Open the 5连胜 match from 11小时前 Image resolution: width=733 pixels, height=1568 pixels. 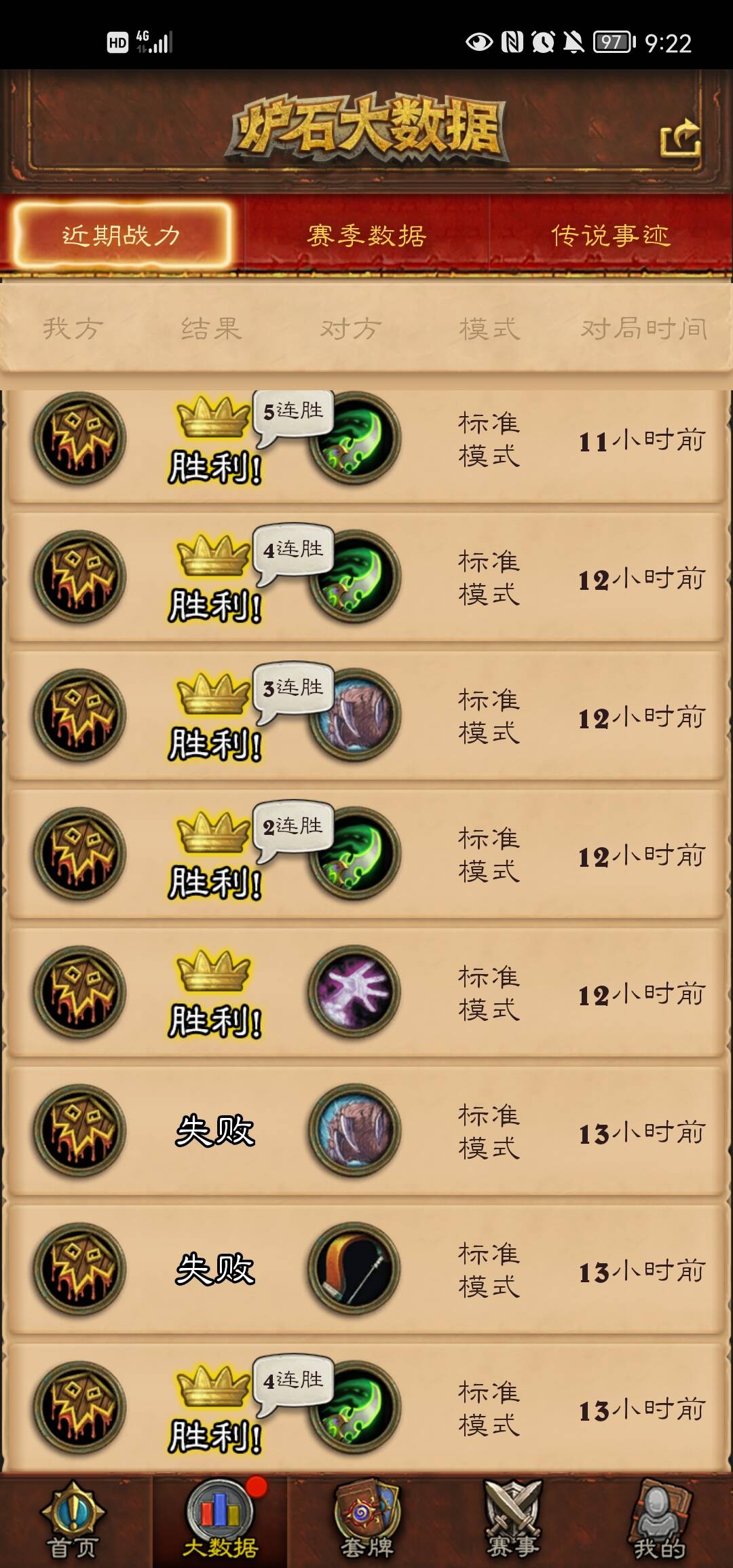pos(366,441)
